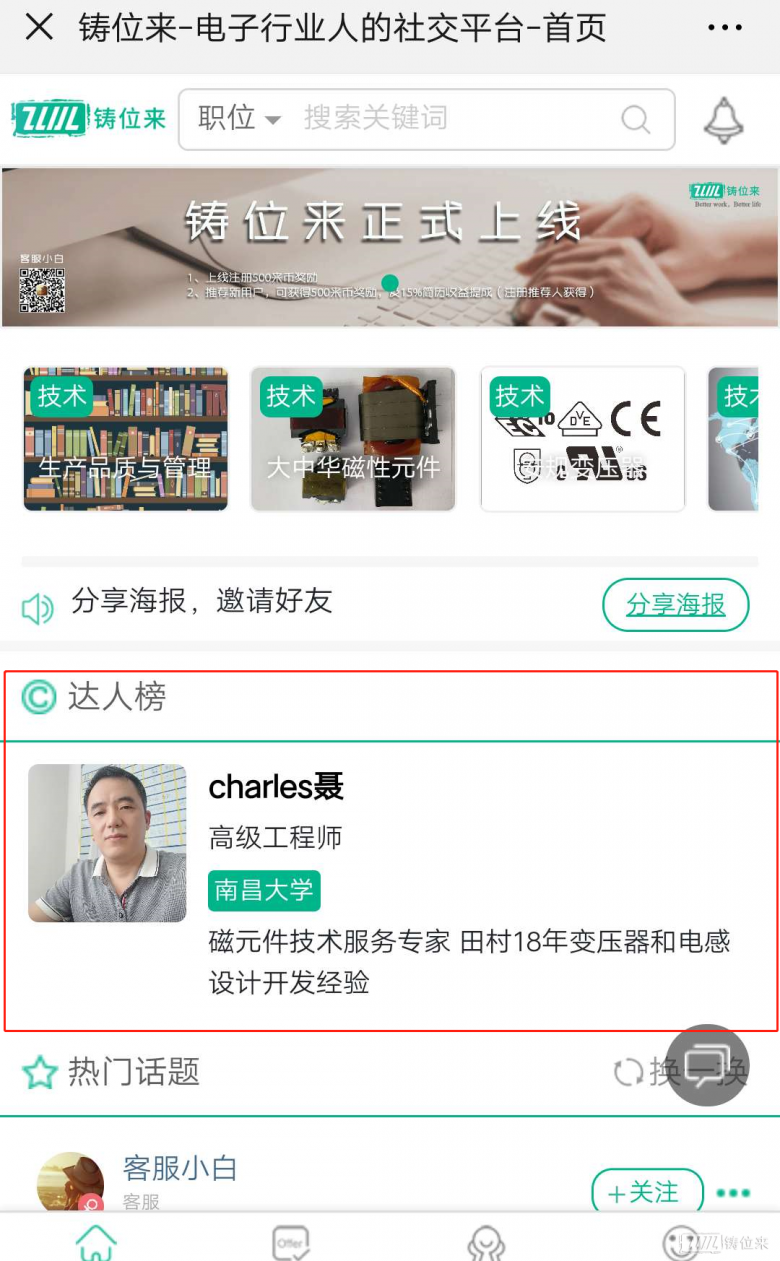Follow 客服小白 with +关注
The image size is (780, 1261).
647,1192
